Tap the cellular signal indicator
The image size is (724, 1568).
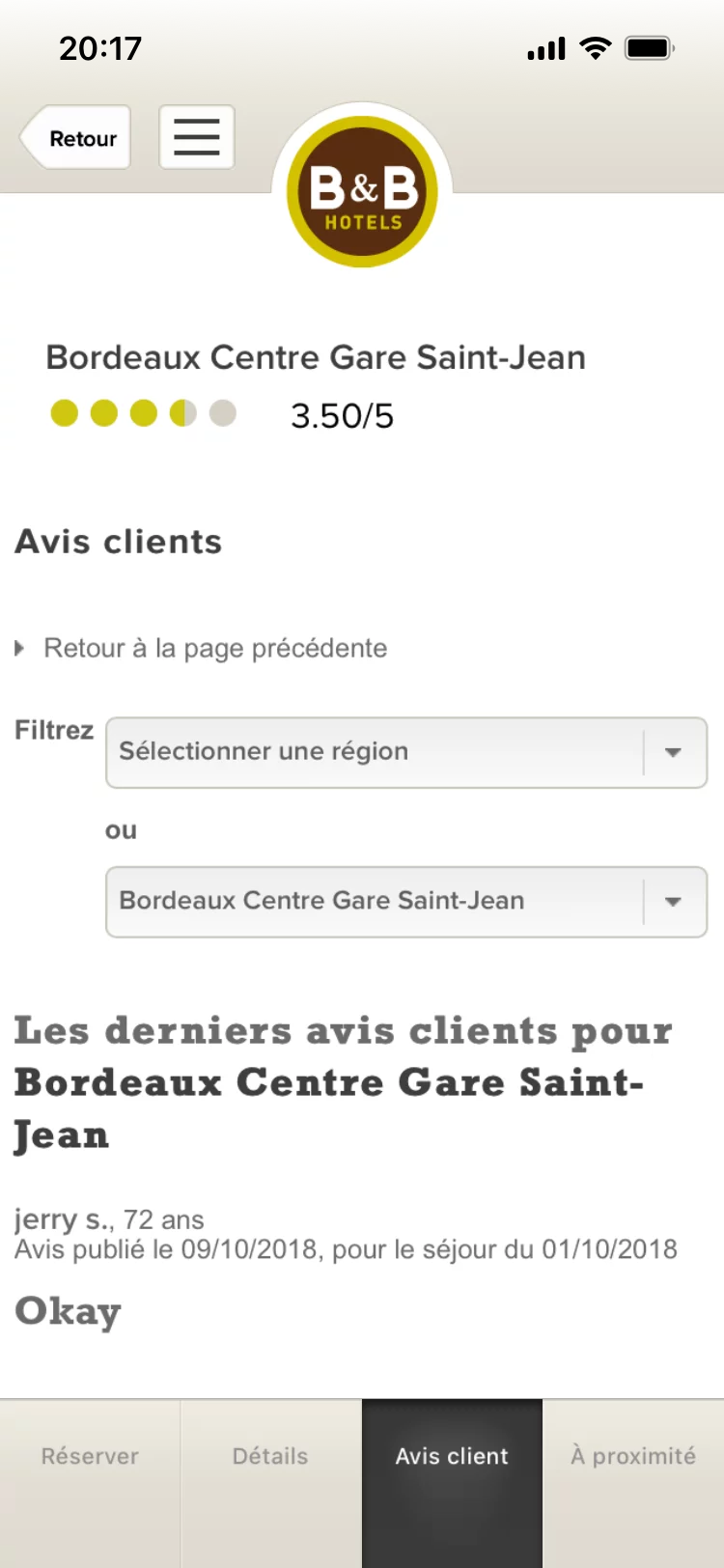(x=544, y=46)
